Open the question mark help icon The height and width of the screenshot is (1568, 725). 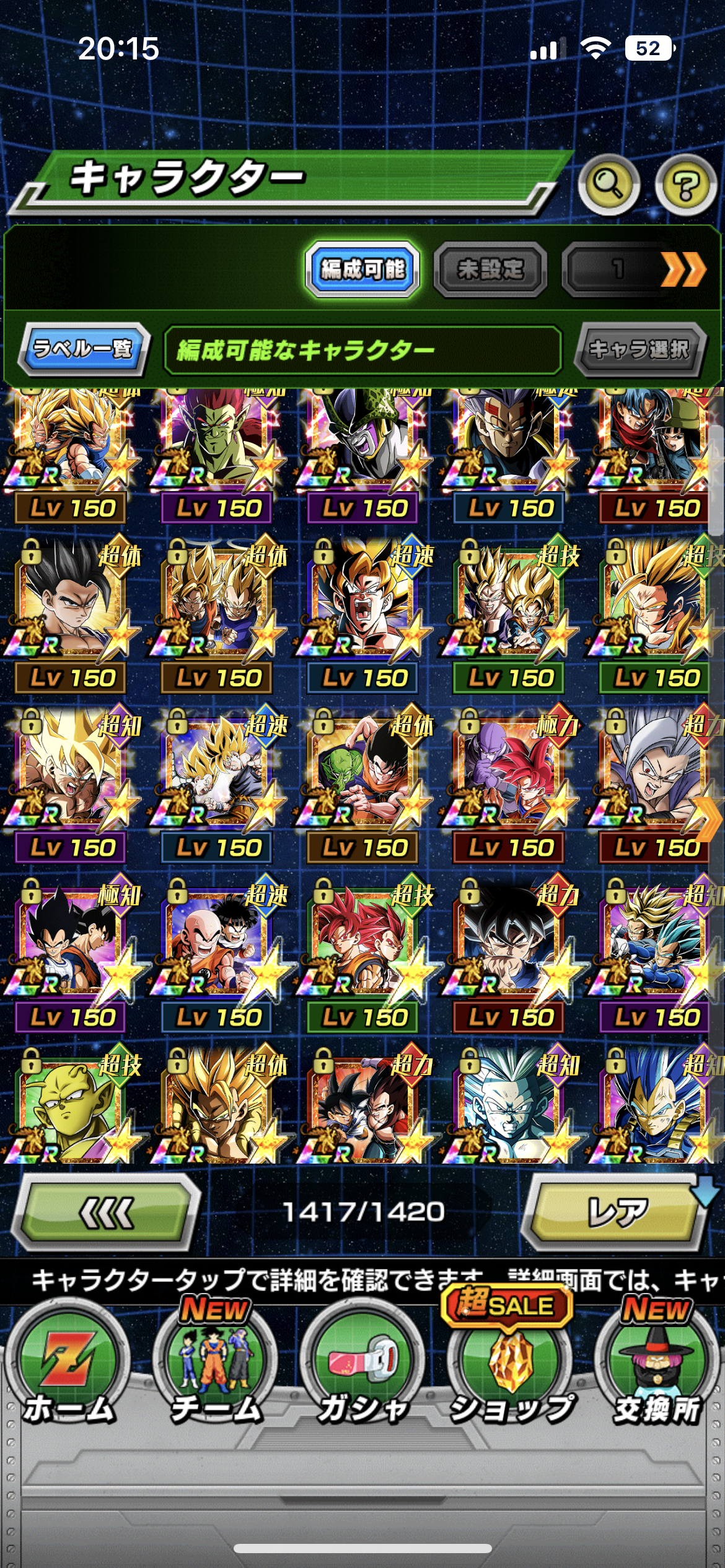(685, 185)
